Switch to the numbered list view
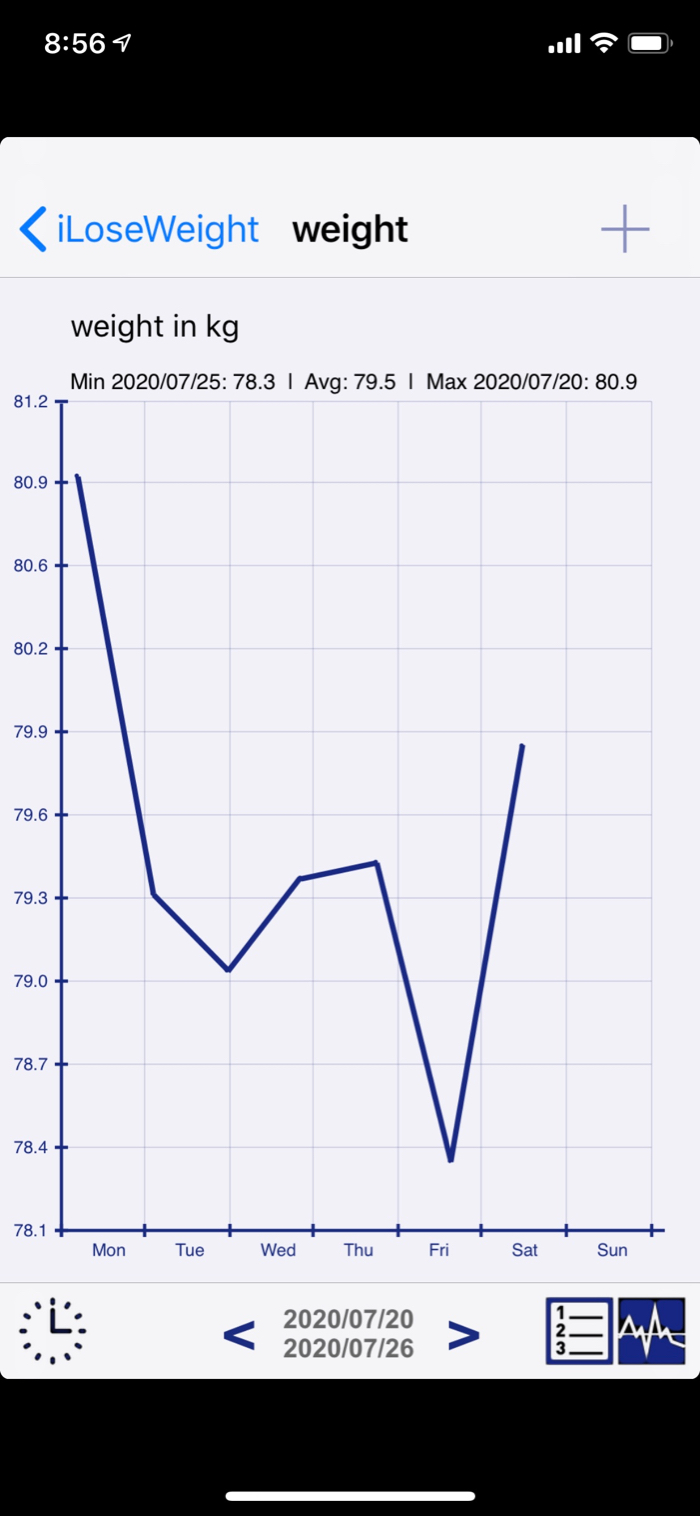The image size is (700, 1516). (x=579, y=1331)
